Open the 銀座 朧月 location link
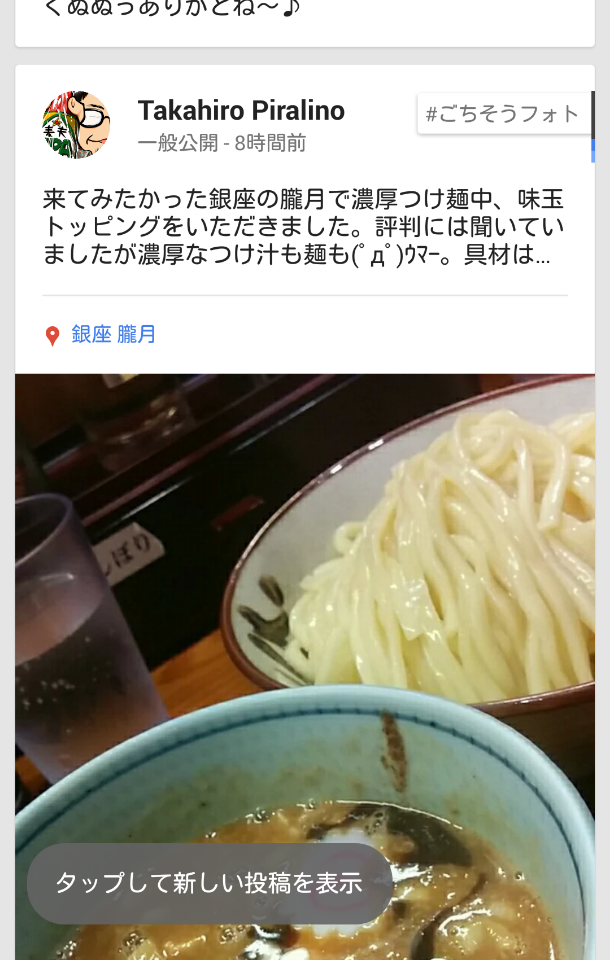Screen dimensions: 610x960 [x=113, y=335]
